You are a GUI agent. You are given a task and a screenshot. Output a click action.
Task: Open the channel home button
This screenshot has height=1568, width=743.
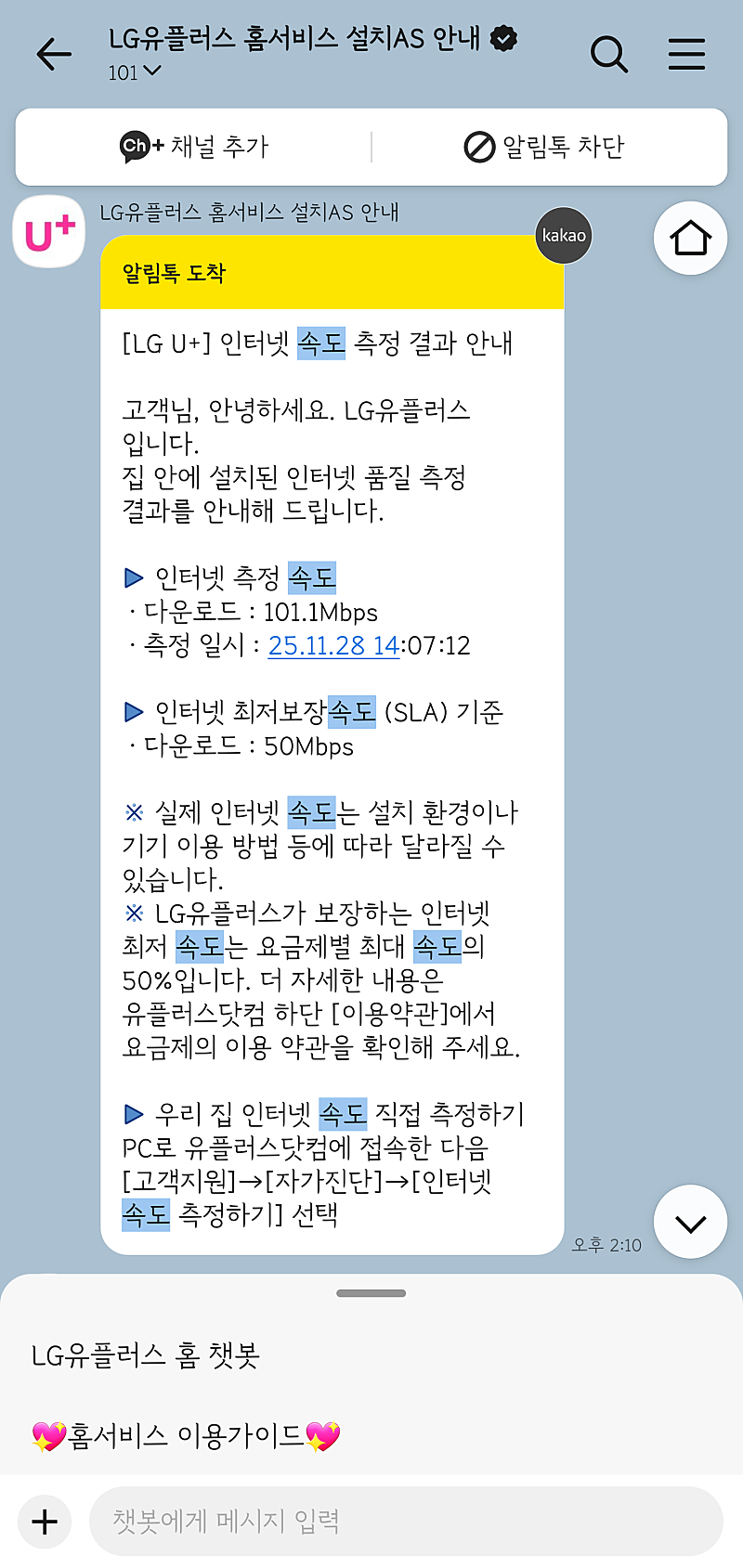pyautogui.click(x=690, y=238)
